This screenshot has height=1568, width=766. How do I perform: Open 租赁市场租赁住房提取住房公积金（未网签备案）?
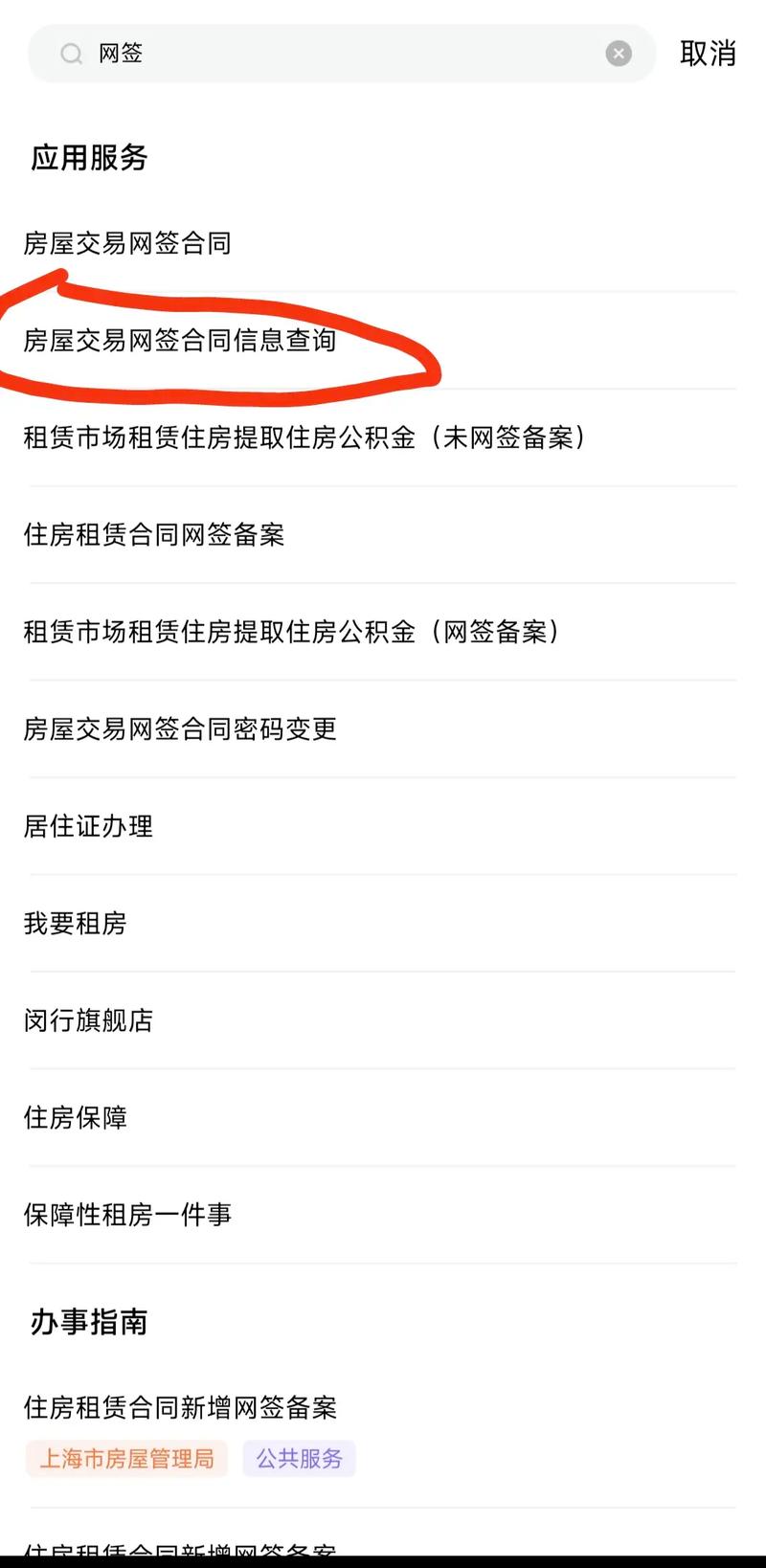coord(306,437)
